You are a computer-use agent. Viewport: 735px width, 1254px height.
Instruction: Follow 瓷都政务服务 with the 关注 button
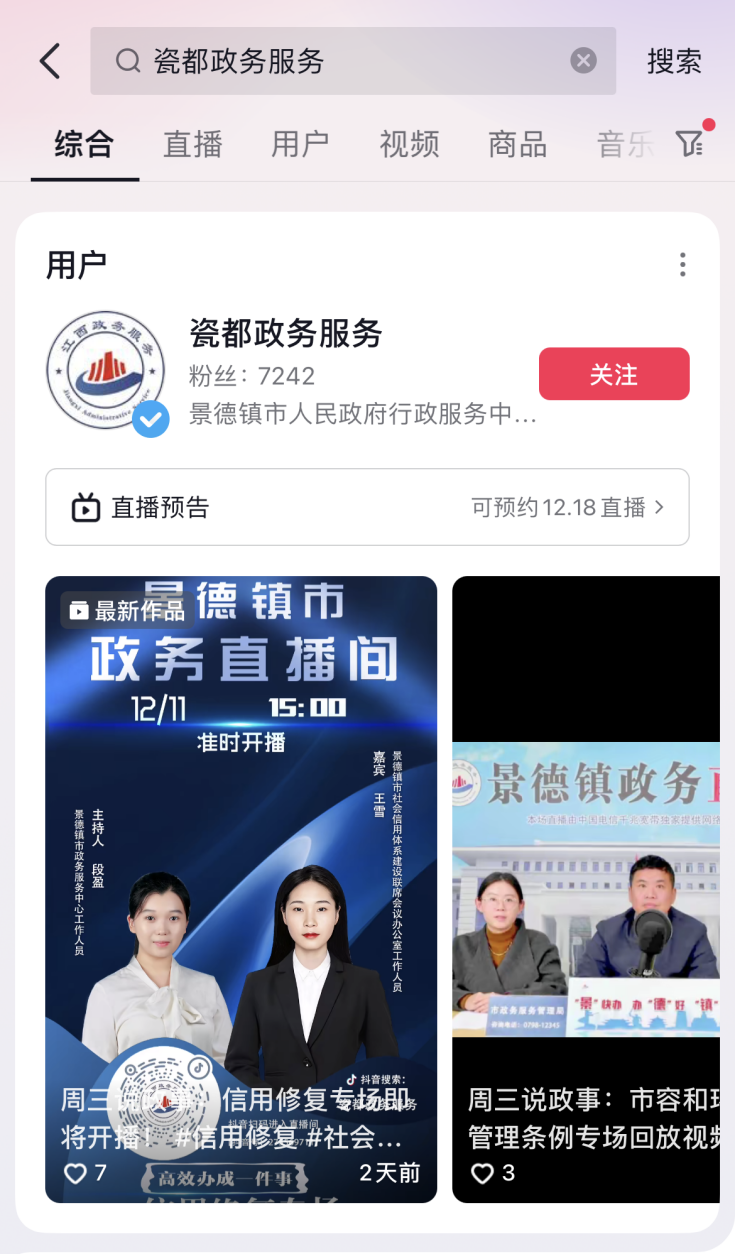tap(614, 374)
